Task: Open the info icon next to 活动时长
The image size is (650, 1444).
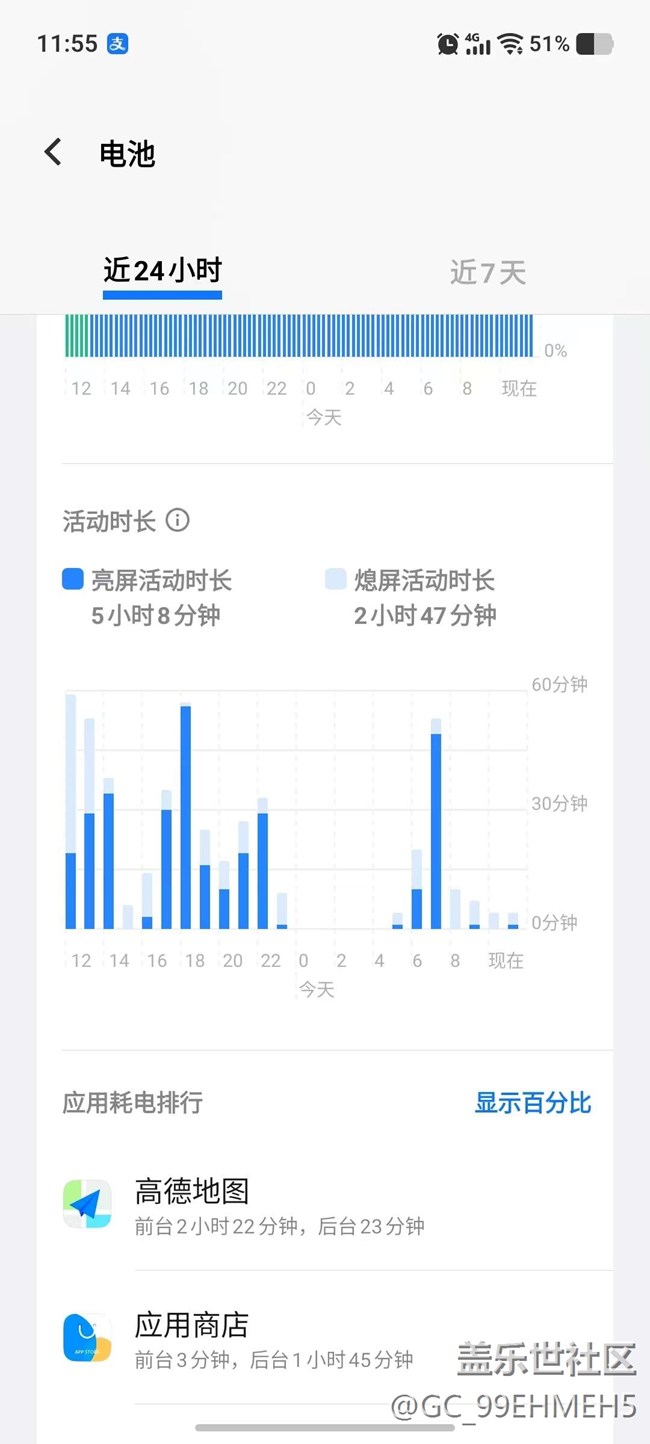Action: 177,521
